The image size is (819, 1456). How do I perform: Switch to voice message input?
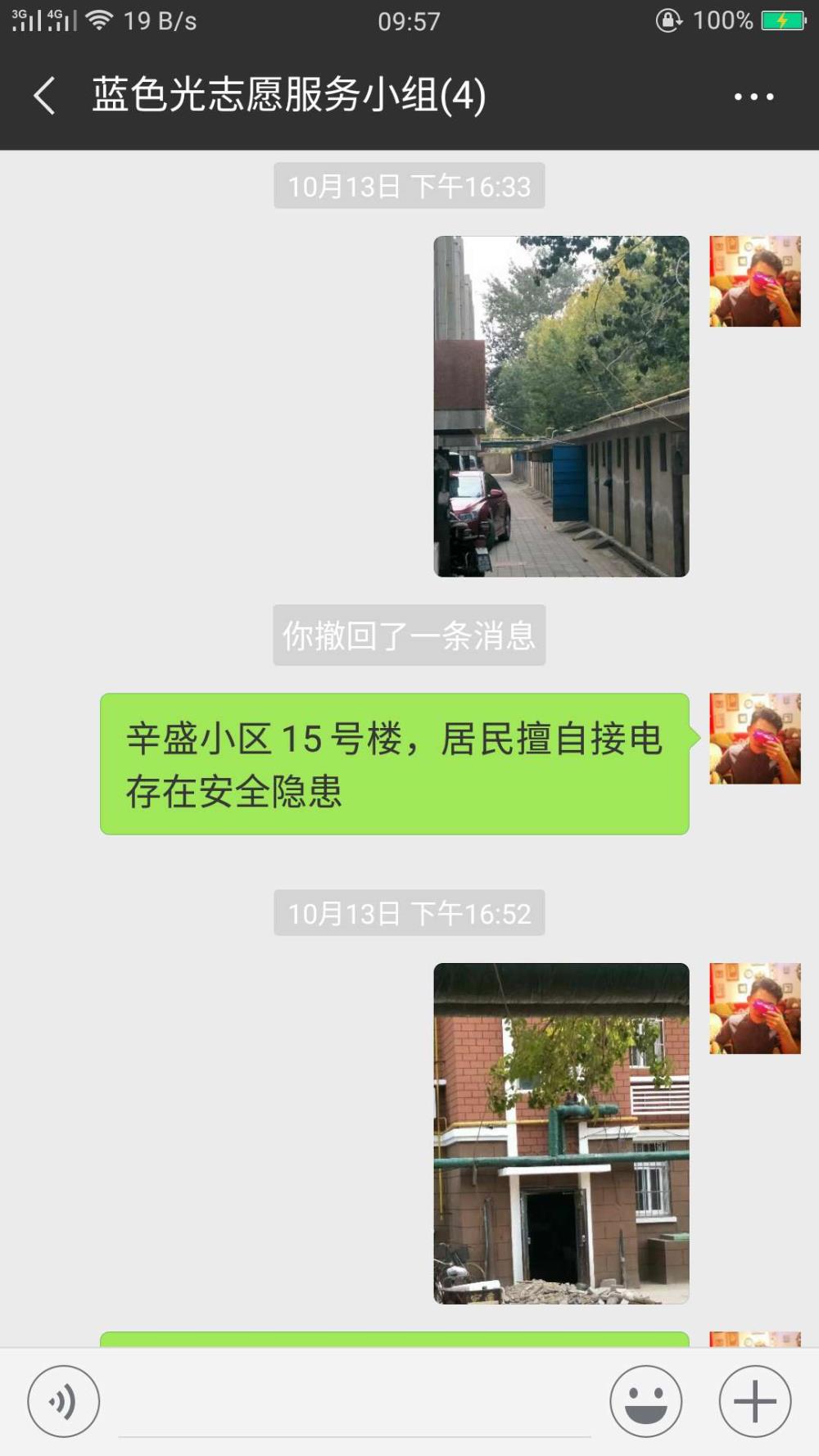[x=64, y=1401]
